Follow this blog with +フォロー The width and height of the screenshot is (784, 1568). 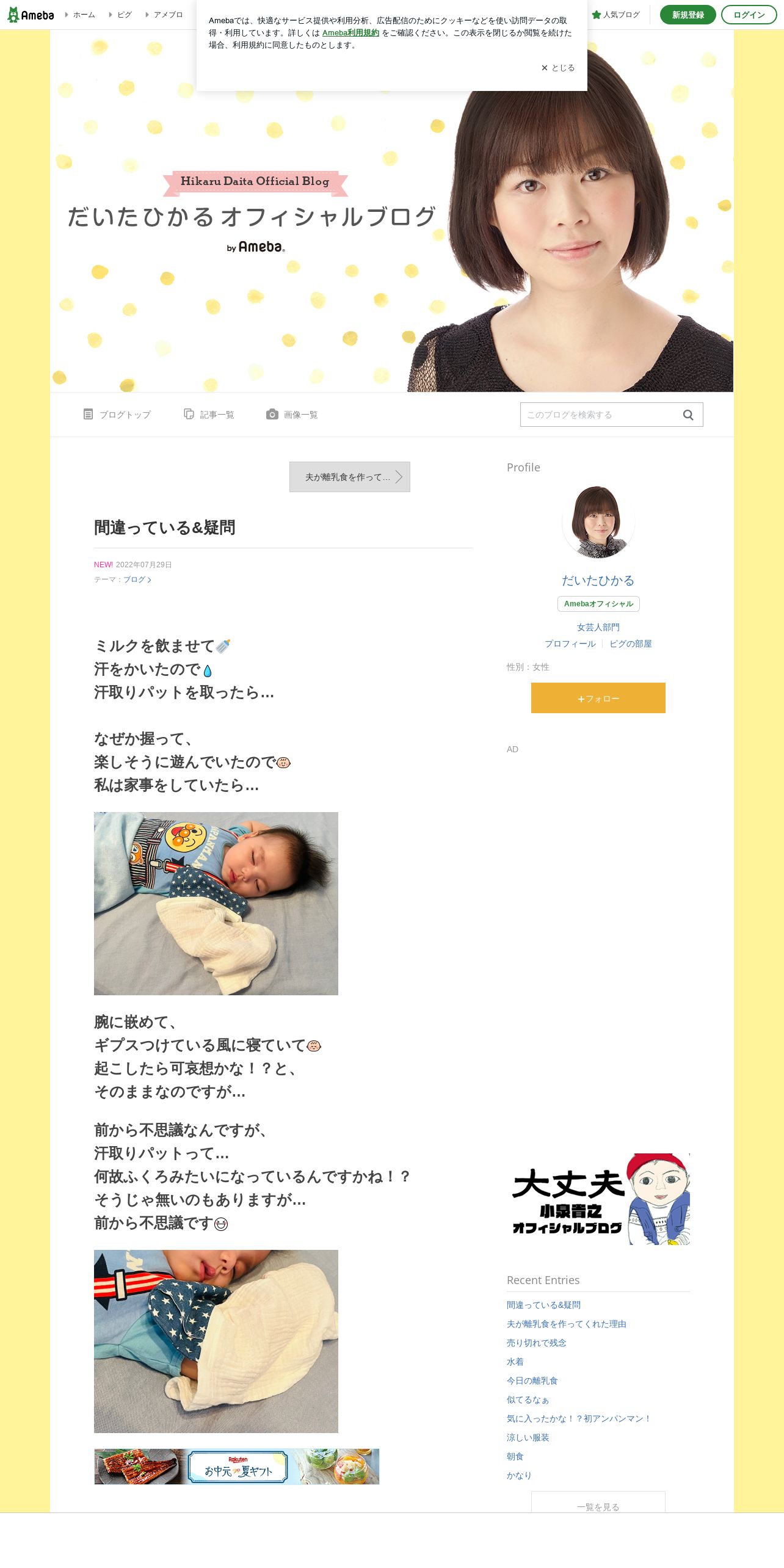598,698
